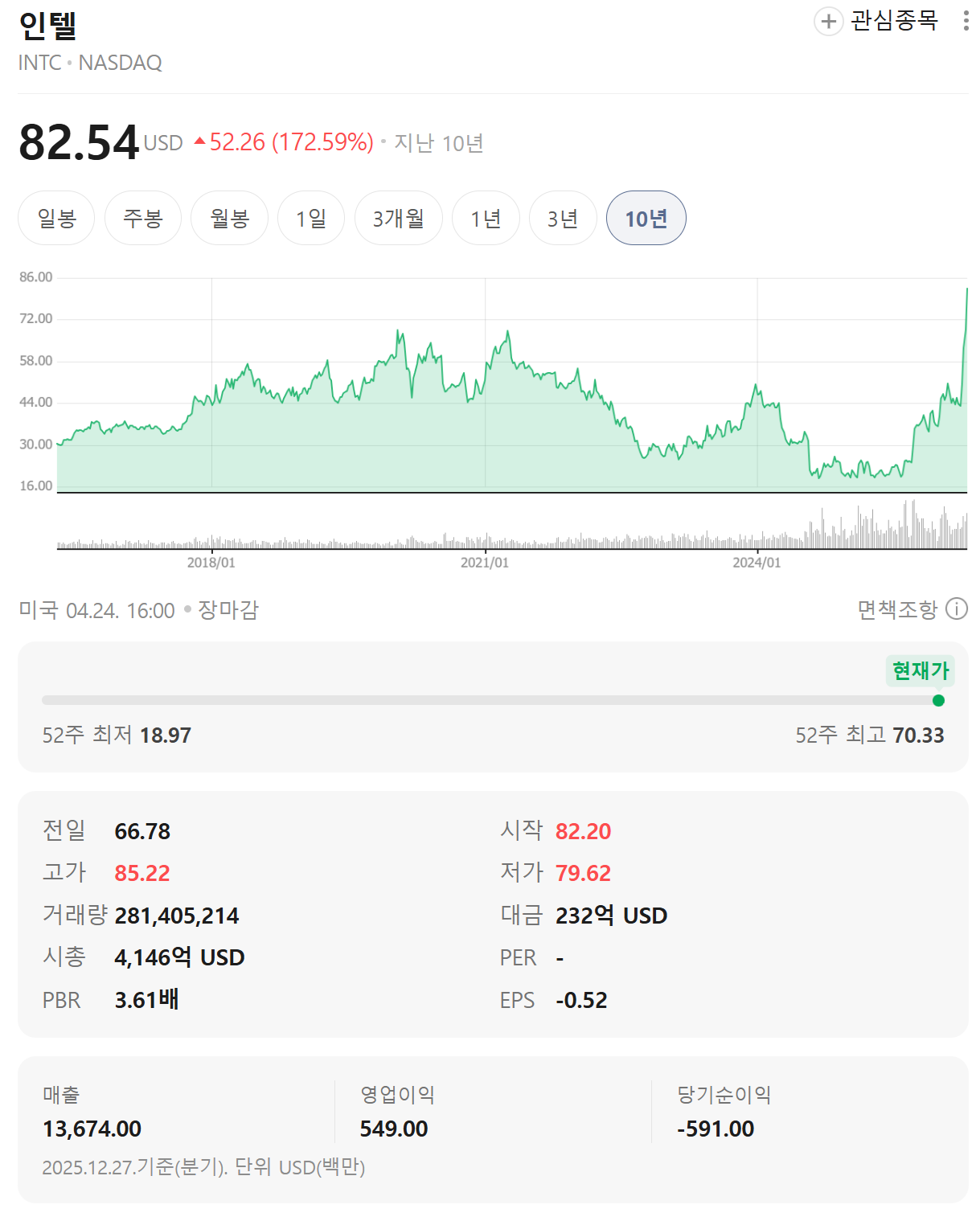This screenshot has height=1221, width=980.
Task: Add Intel to 관심종목 watchlist
Action: pos(876,21)
